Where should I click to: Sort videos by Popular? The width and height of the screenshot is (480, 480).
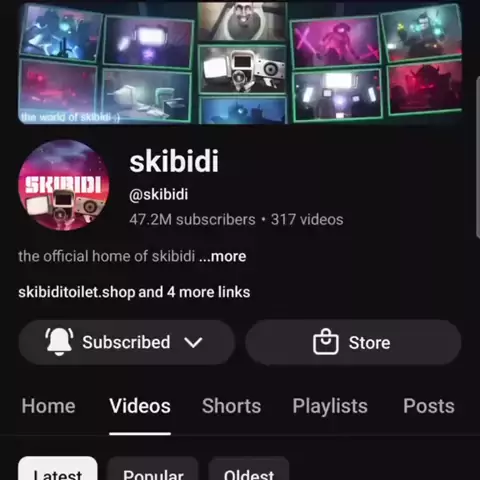coord(153,469)
